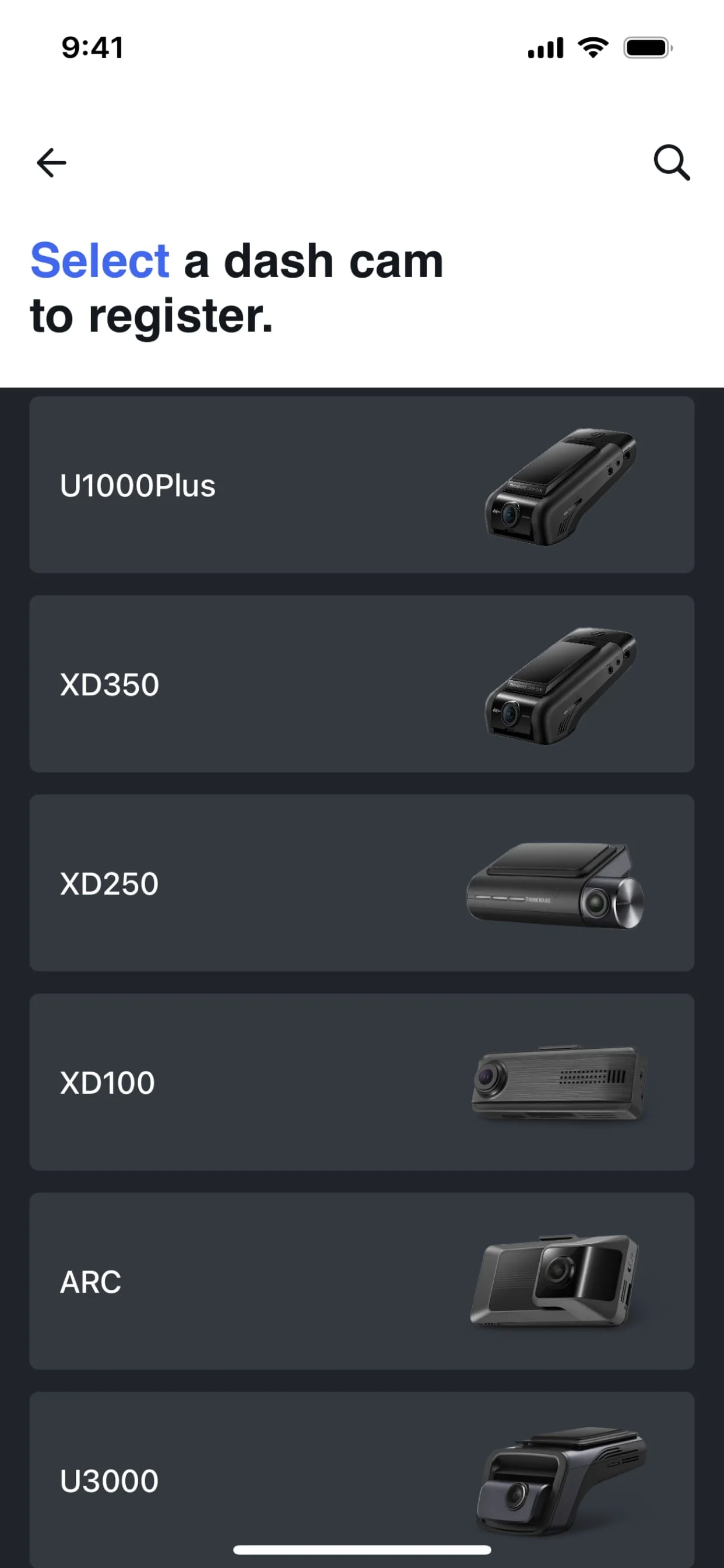Click the cellular signal icon
This screenshot has width=724, height=1568.
coord(543,46)
